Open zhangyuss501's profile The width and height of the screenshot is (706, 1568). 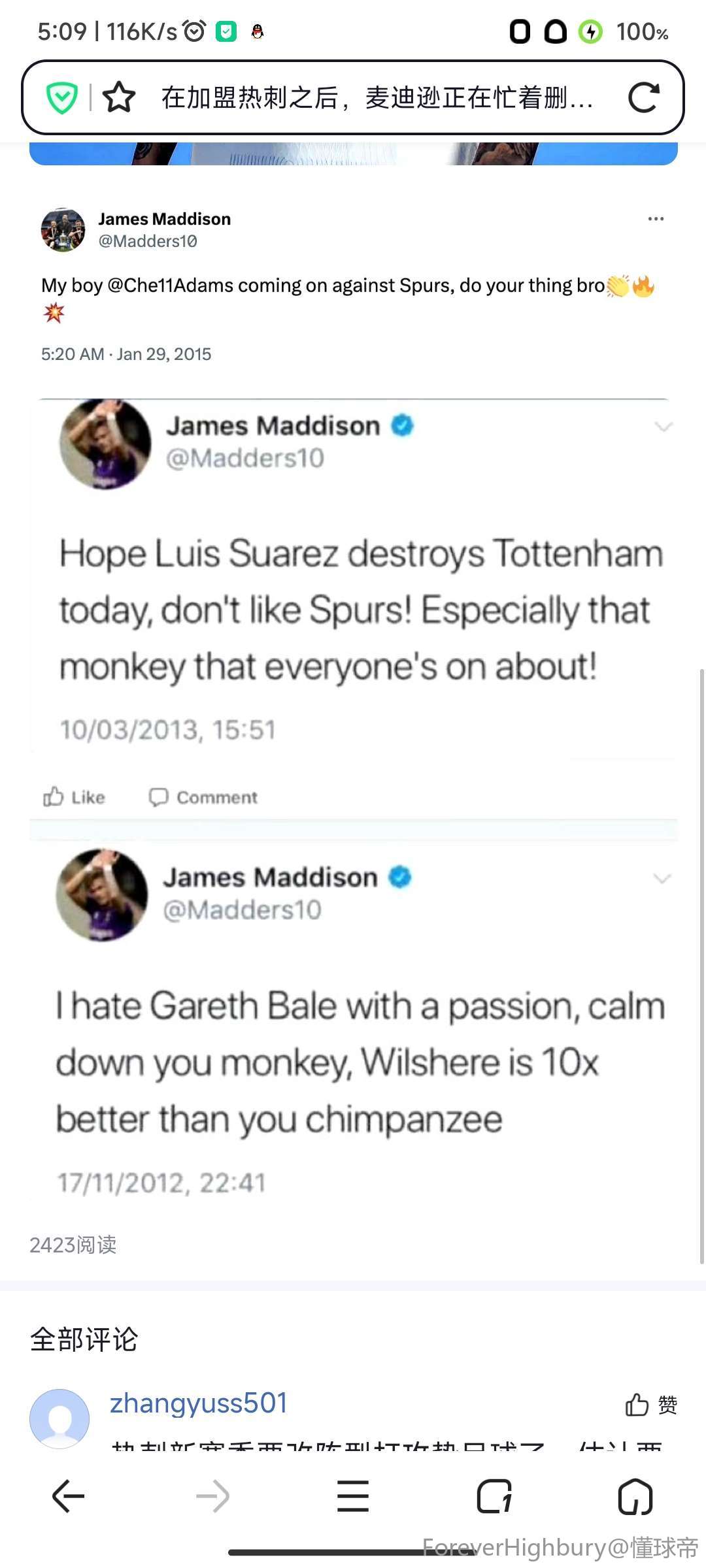(198, 1403)
